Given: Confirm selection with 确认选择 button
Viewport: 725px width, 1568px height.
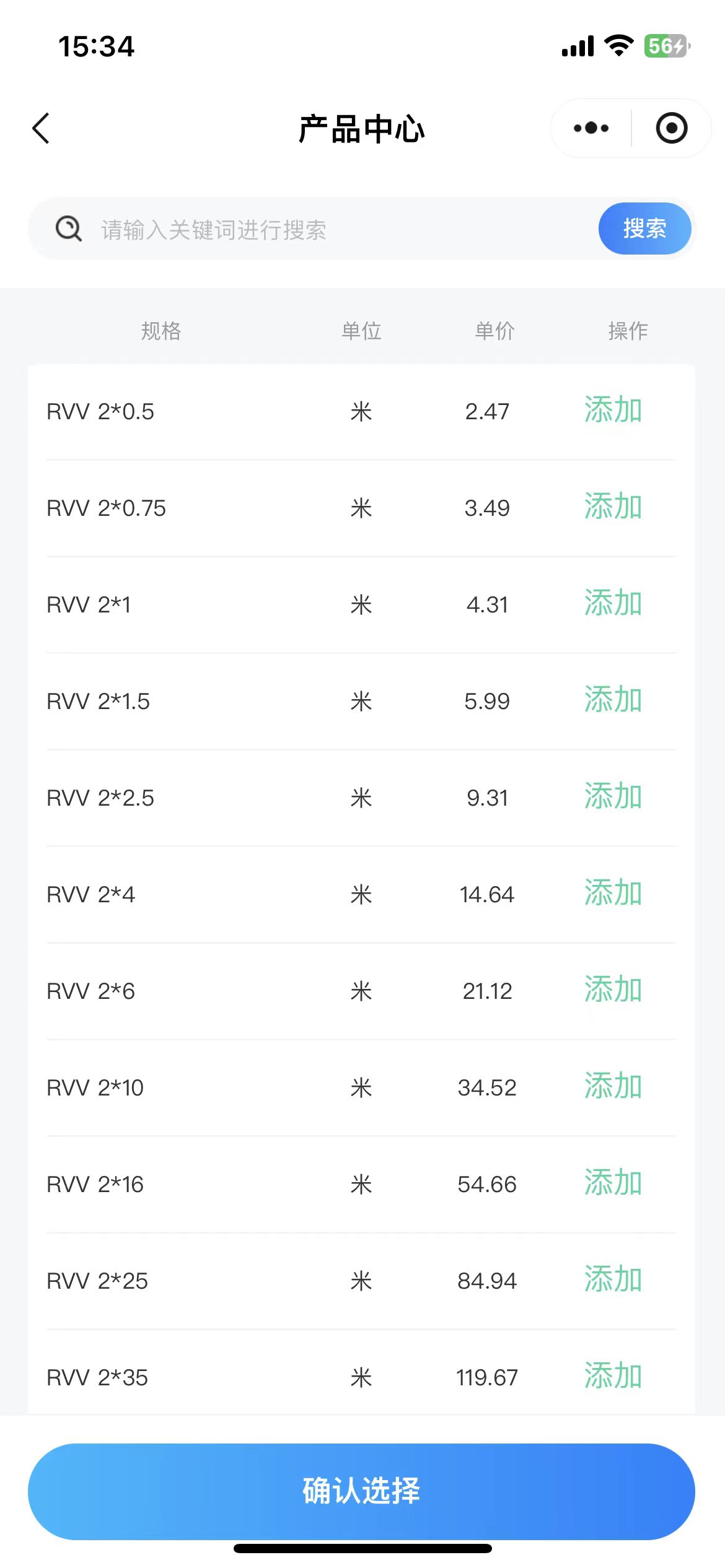Looking at the screenshot, I should pyautogui.click(x=361, y=1491).
